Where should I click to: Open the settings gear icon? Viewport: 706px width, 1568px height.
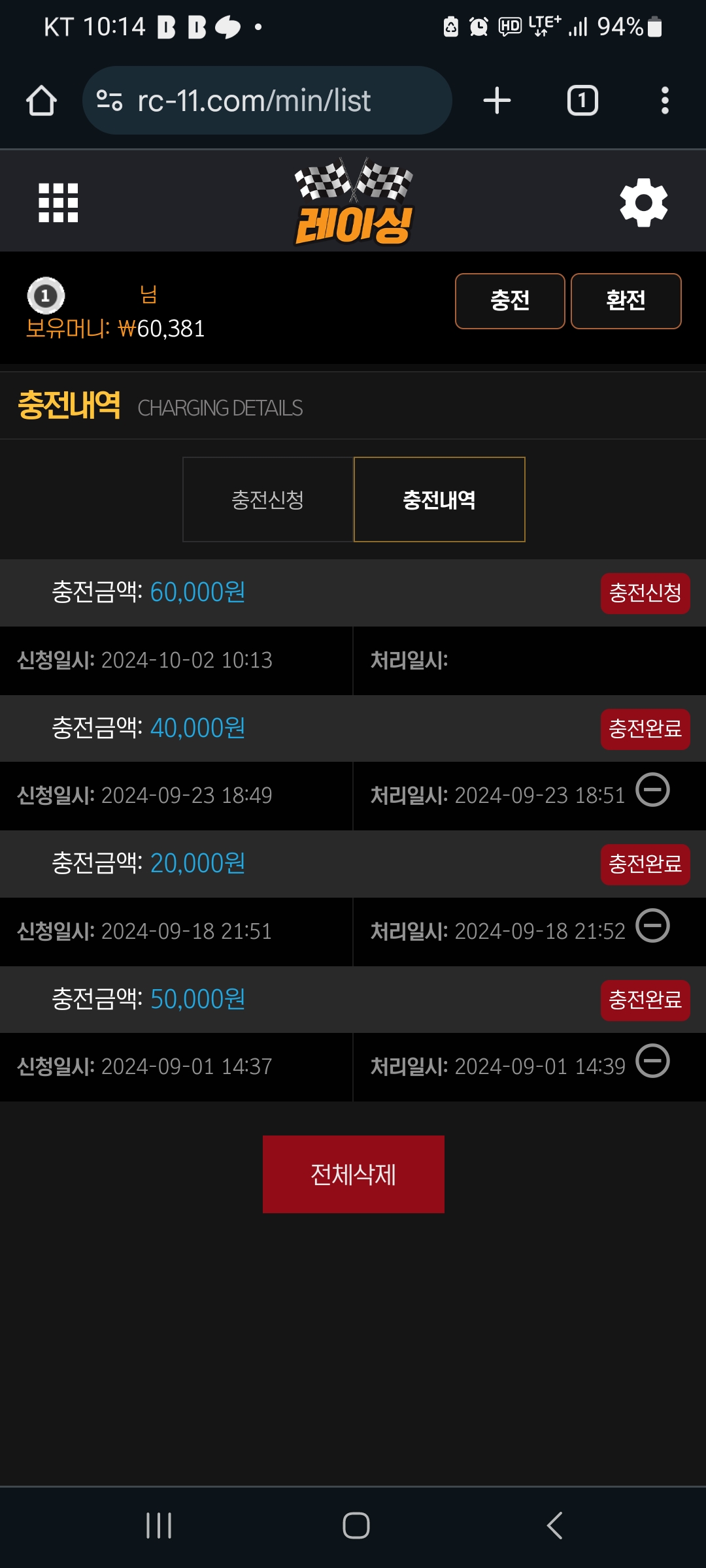coord(644,203)
